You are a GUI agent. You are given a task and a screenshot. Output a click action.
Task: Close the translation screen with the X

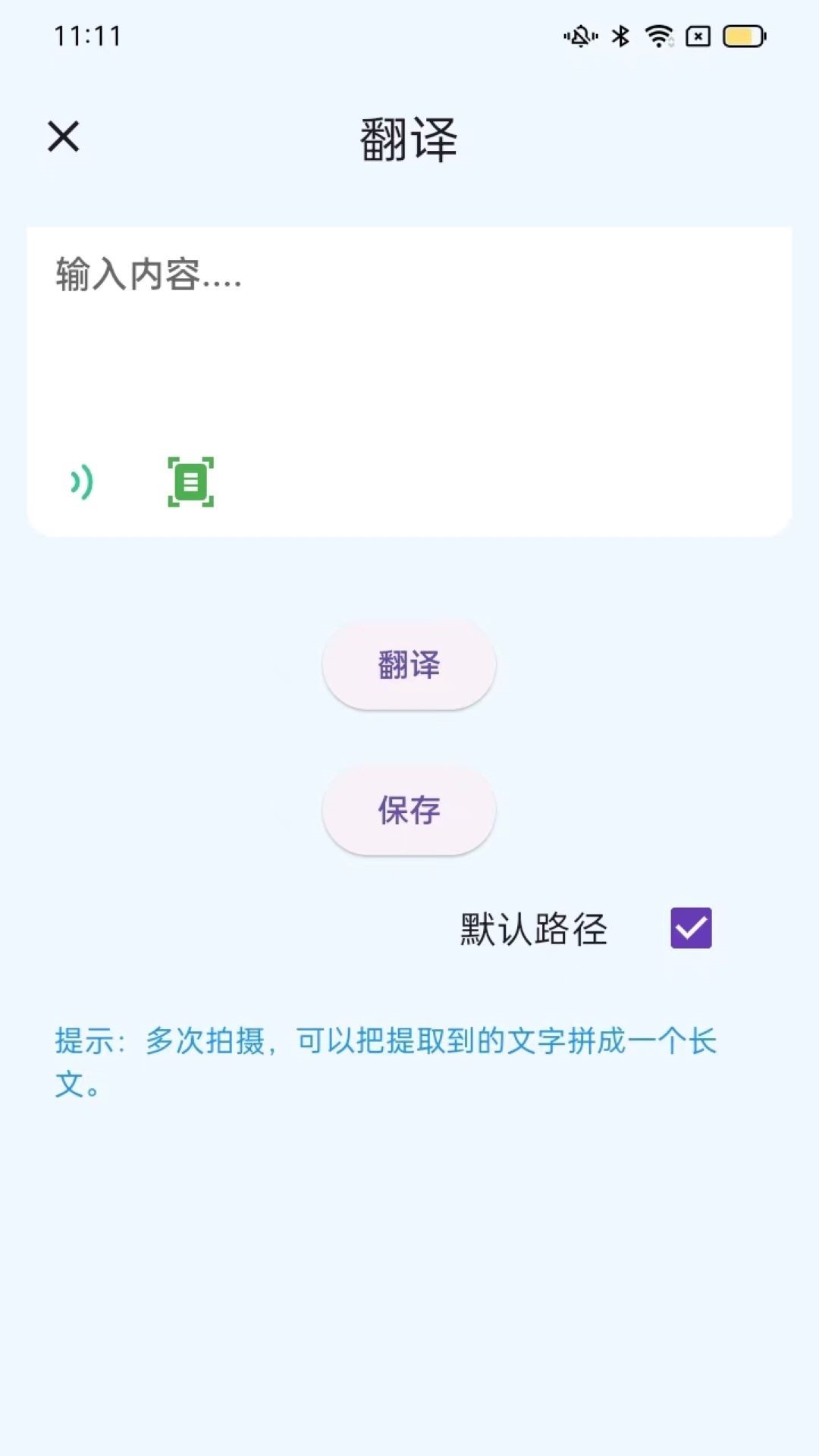[x=64, y=137]
